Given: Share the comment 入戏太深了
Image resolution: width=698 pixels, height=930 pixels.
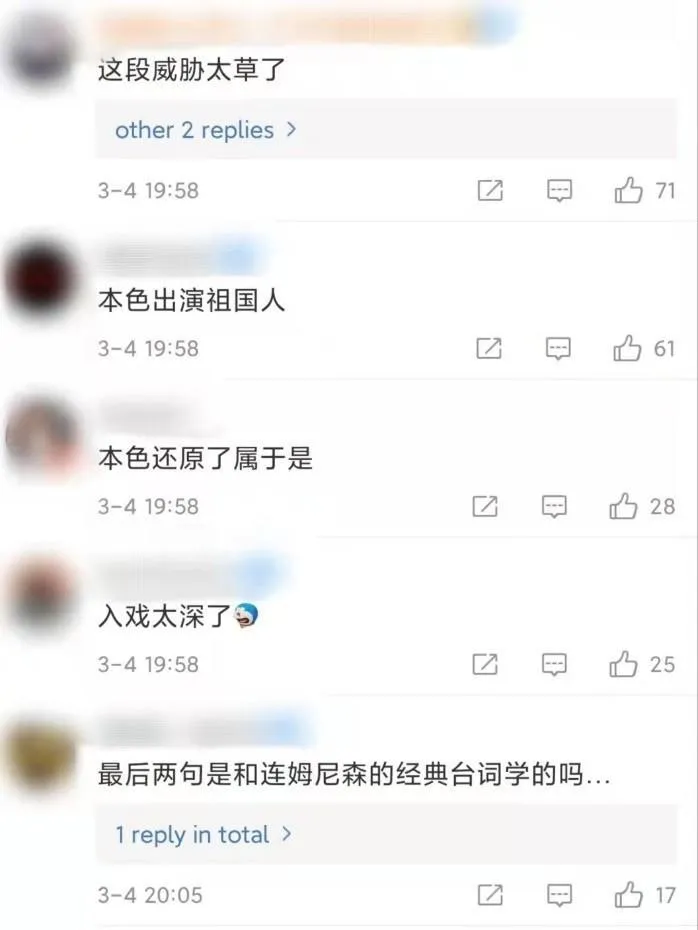Looking at the screenshot, I should pyautogui.click(x=485, y=664).
